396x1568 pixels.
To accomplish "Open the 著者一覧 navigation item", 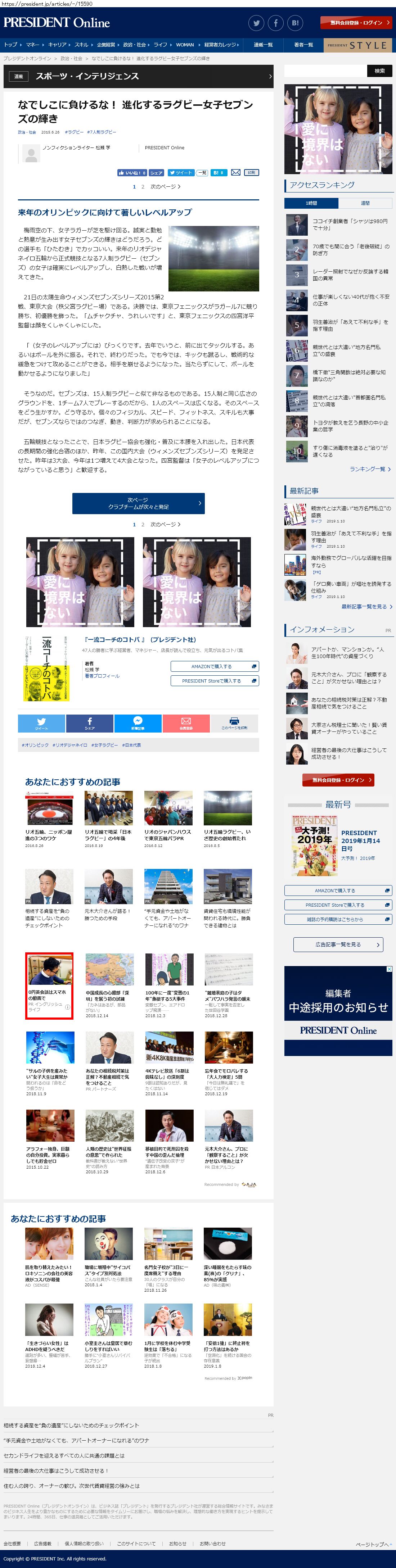I will pos(303,45).
